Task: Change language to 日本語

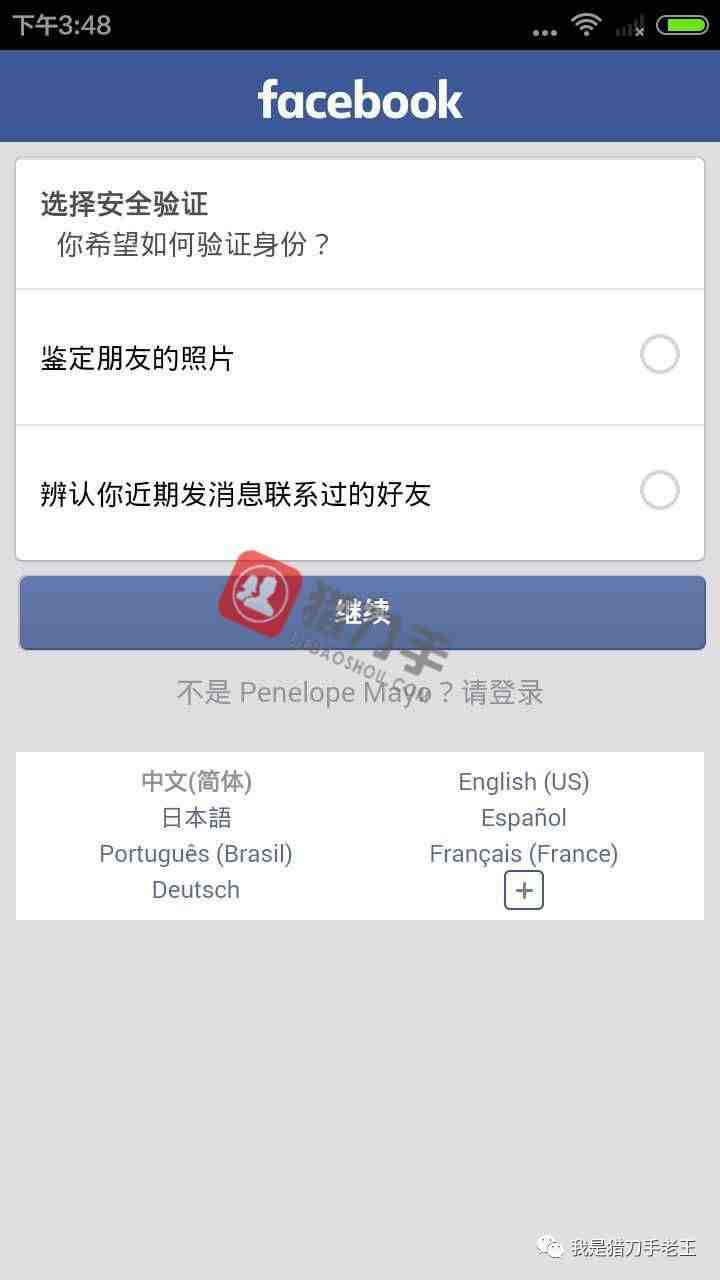Action: click(196, 818)
